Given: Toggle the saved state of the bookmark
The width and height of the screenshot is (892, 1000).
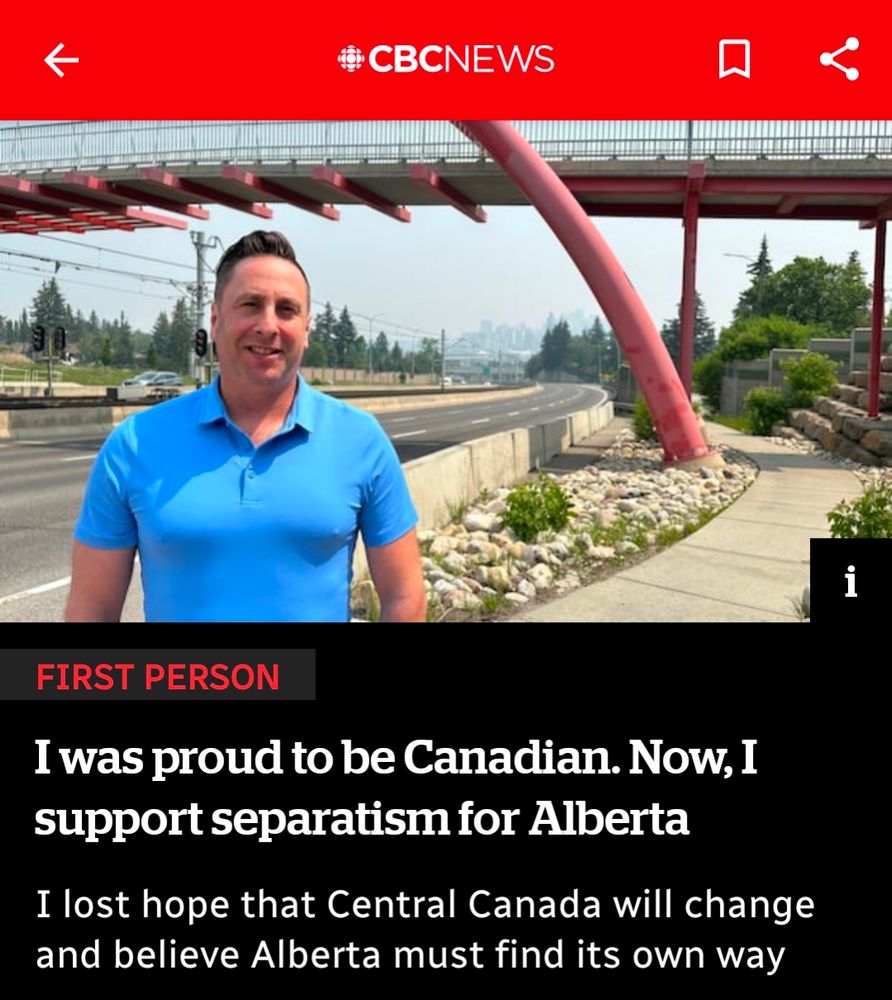Looking at the screenshot, I should [x=737, y=59].
